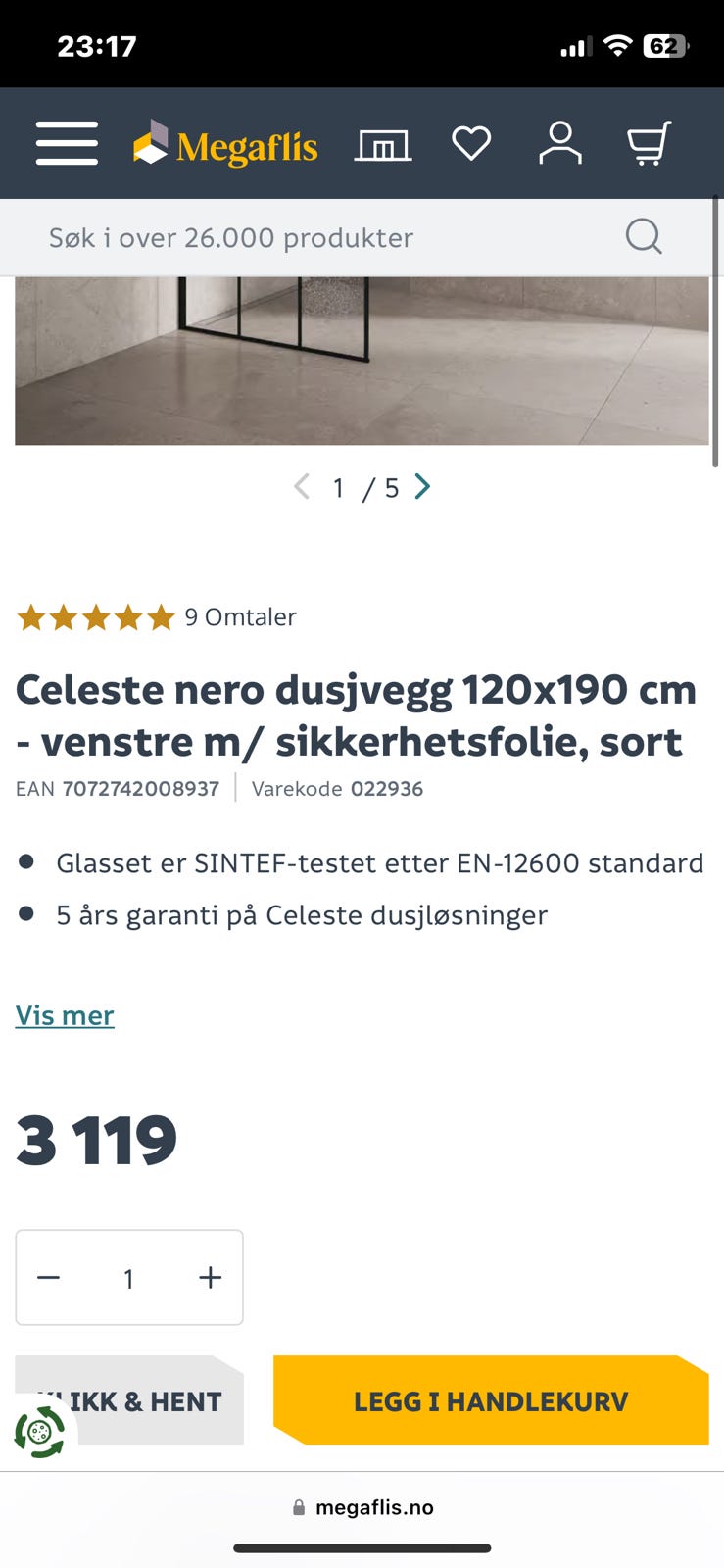Screen dimensions: 724x1568
Task: Choose KLIKK & HENT pickup option
Action: tap(130, 1400)
